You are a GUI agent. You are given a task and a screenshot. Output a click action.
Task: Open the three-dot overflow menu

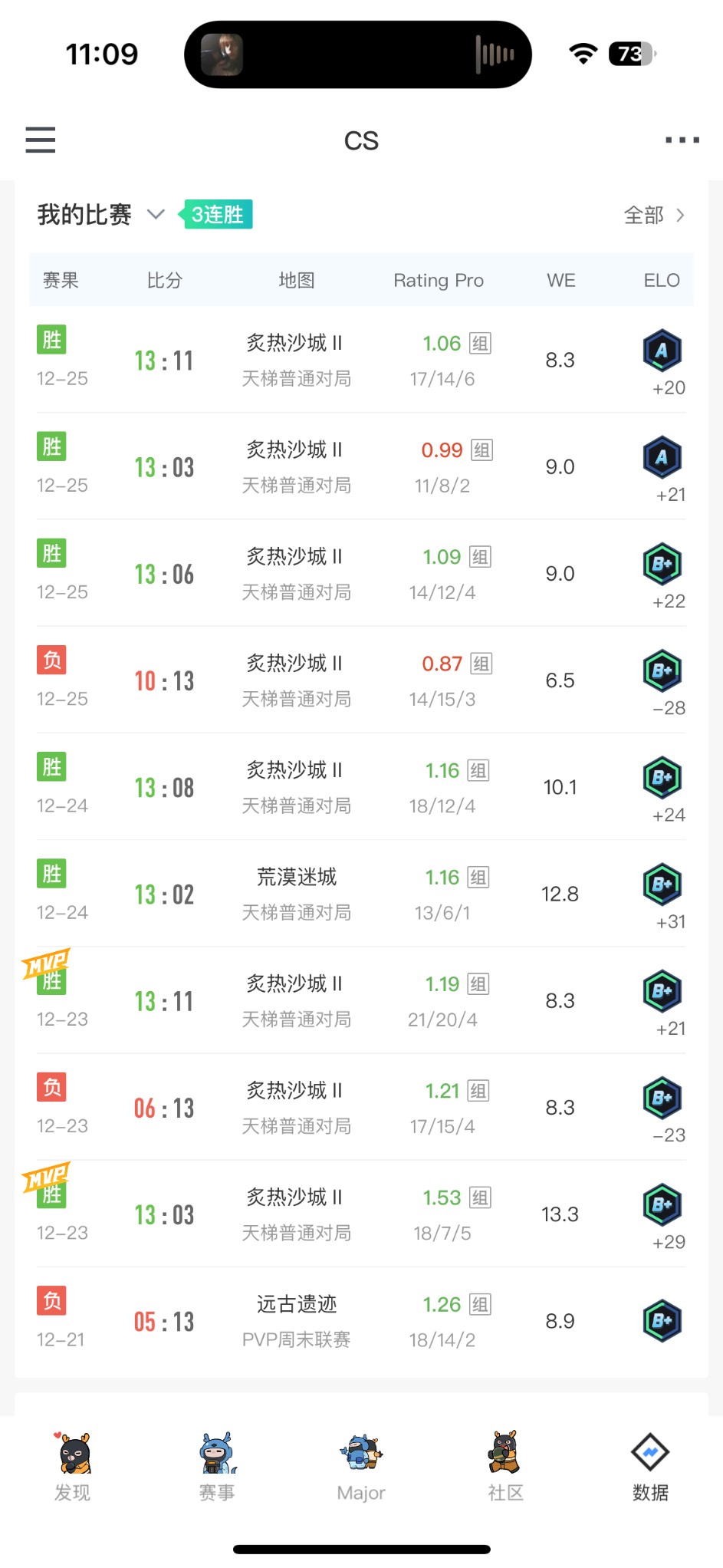pos(682,140)
